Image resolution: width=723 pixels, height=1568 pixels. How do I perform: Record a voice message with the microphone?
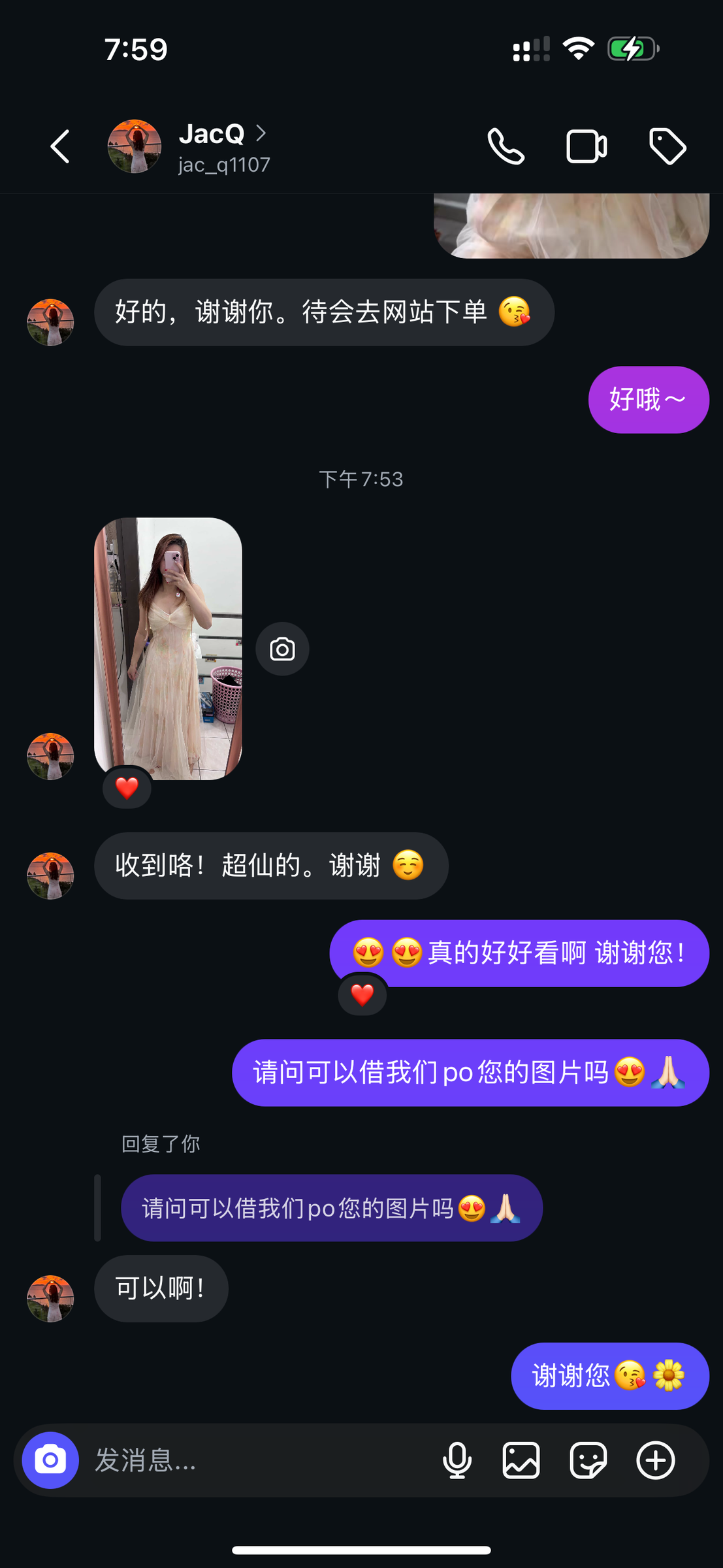point(457,1460)
